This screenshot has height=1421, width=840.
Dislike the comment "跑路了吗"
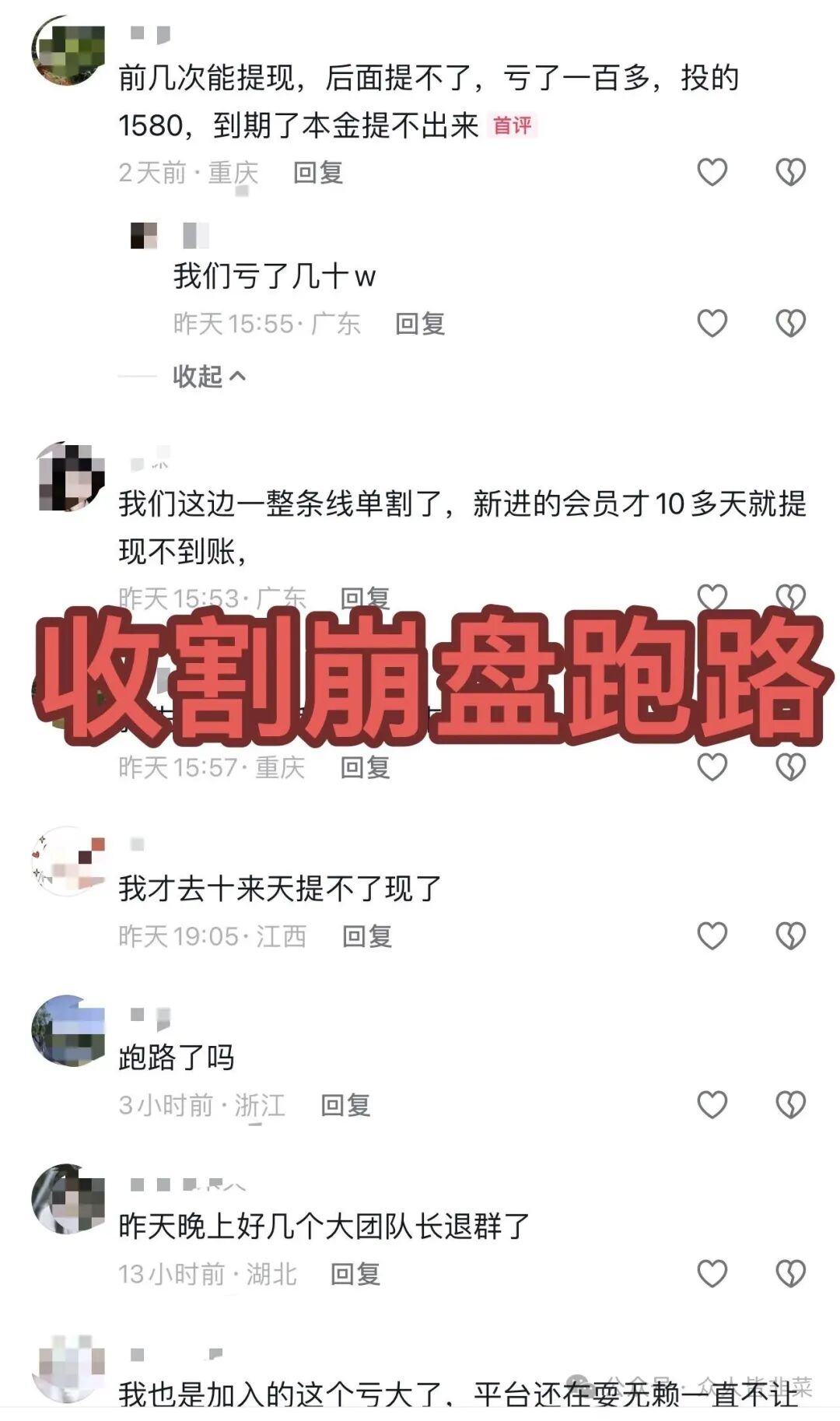[x=790, y=1104]
